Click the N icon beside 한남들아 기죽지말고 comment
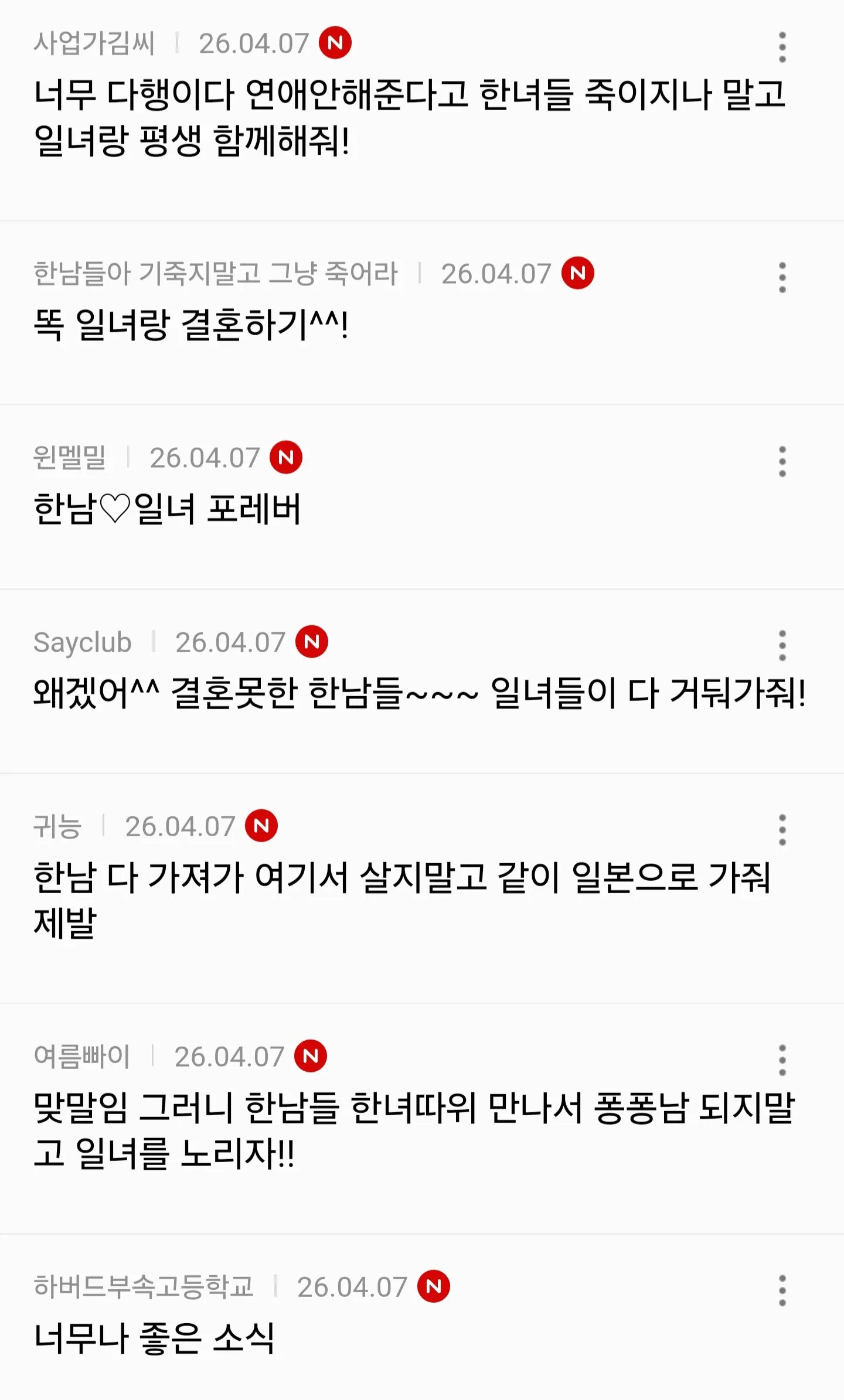 [x=578, y=272]
